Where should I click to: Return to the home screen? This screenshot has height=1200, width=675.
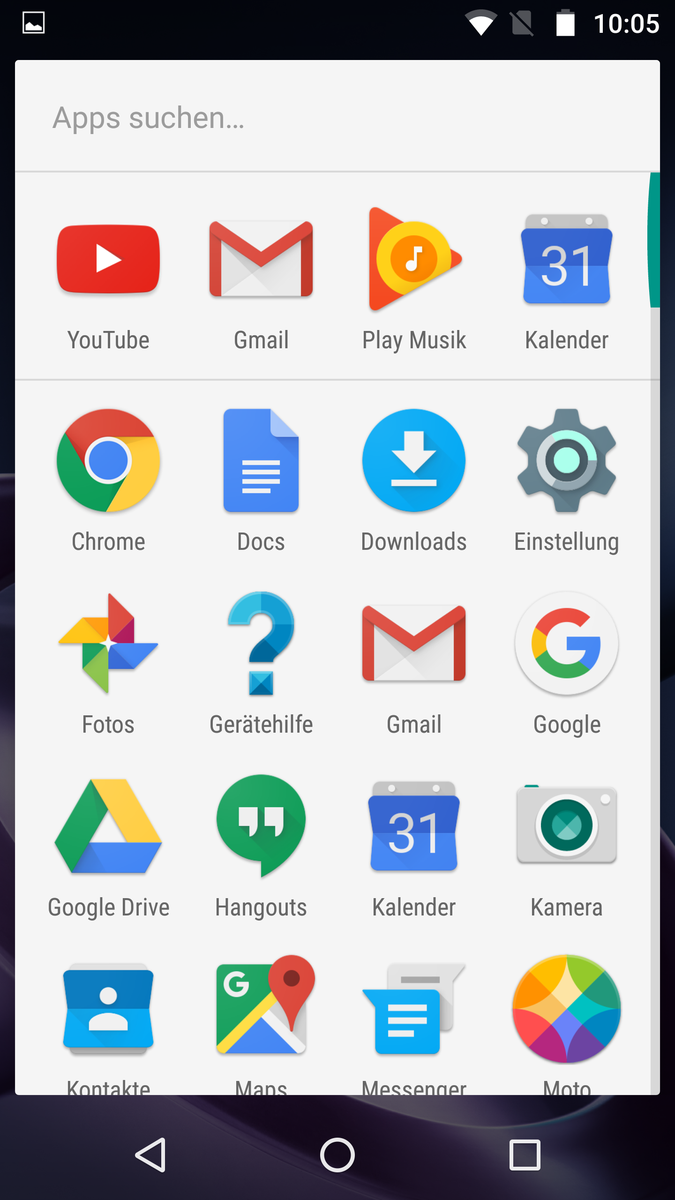337,1155
